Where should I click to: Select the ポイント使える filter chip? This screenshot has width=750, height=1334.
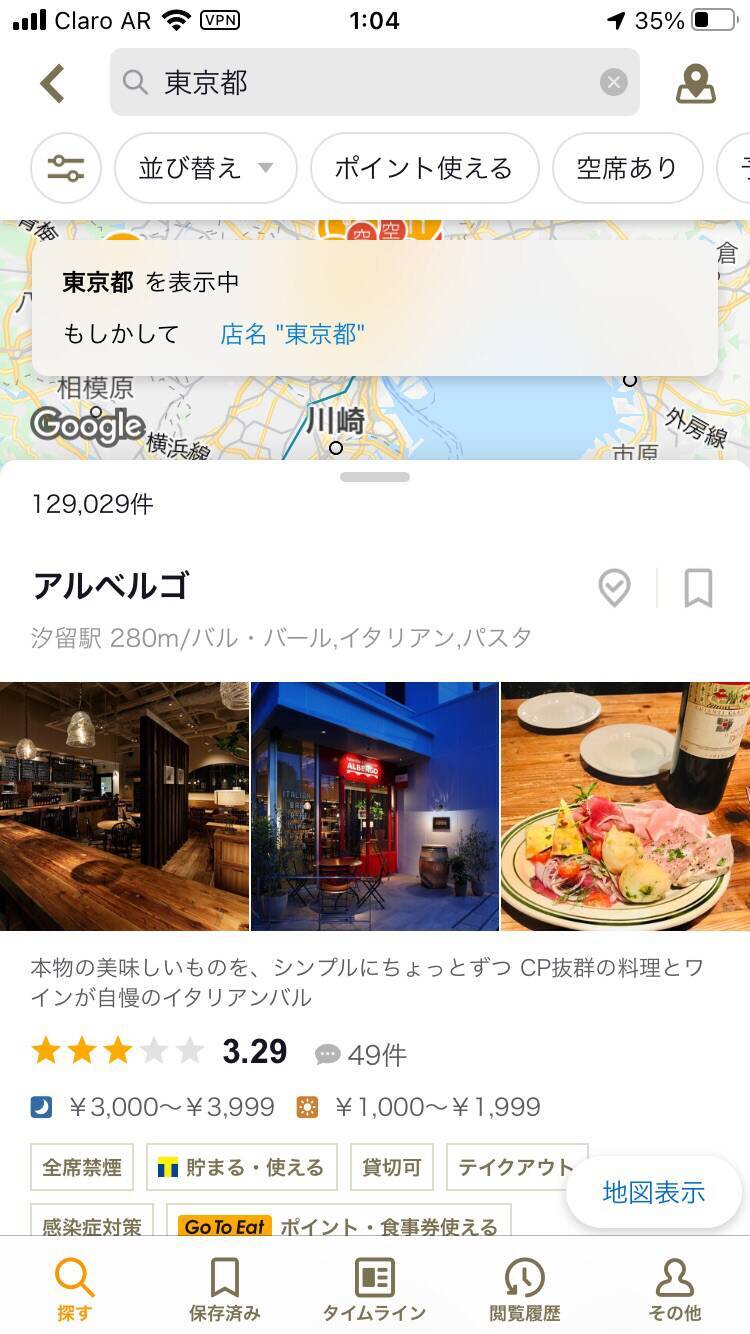tap(424, 168)
